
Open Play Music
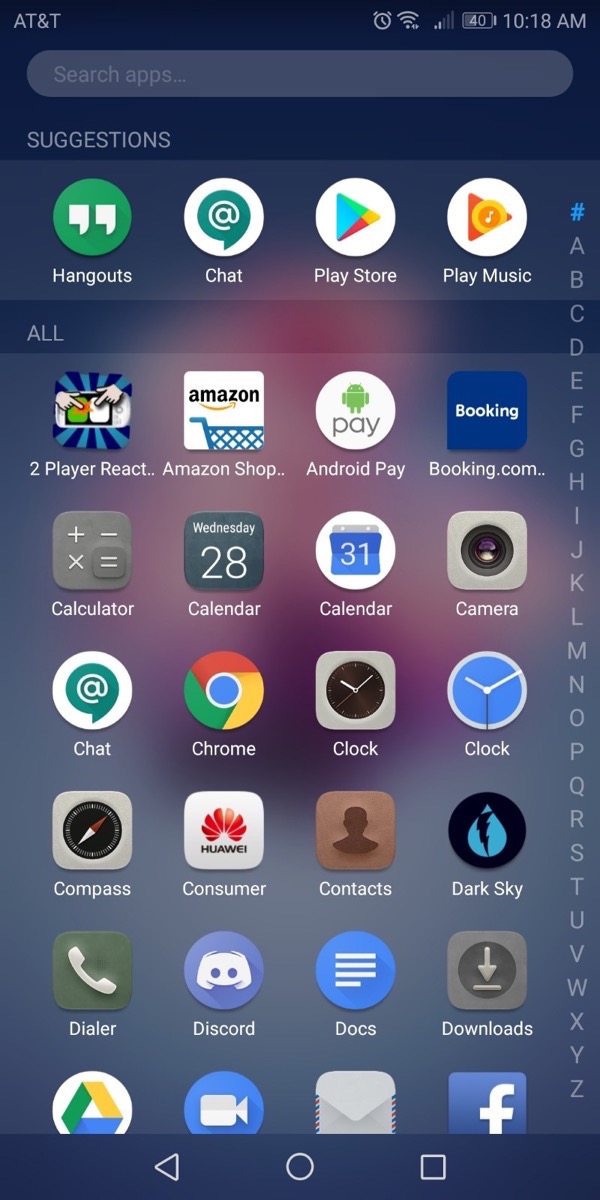click(487, 218)
